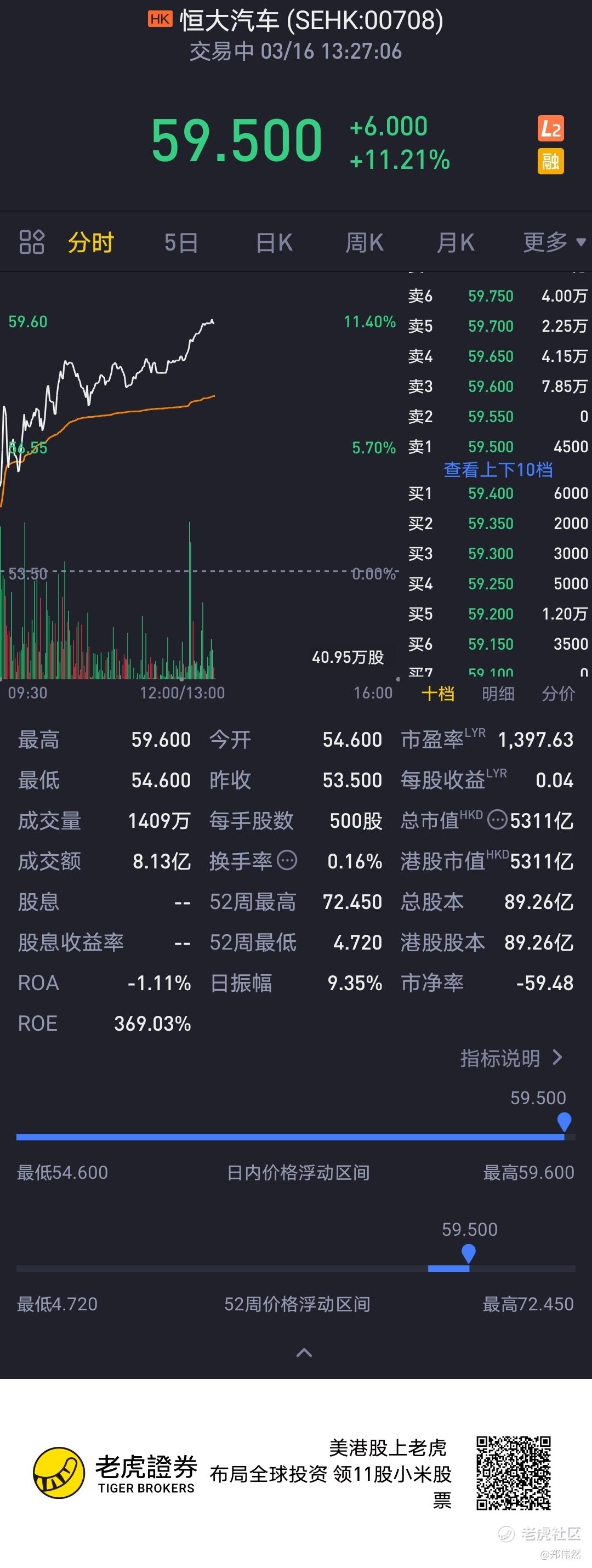Collapse the stock details panel chevron

[304, 1353]
